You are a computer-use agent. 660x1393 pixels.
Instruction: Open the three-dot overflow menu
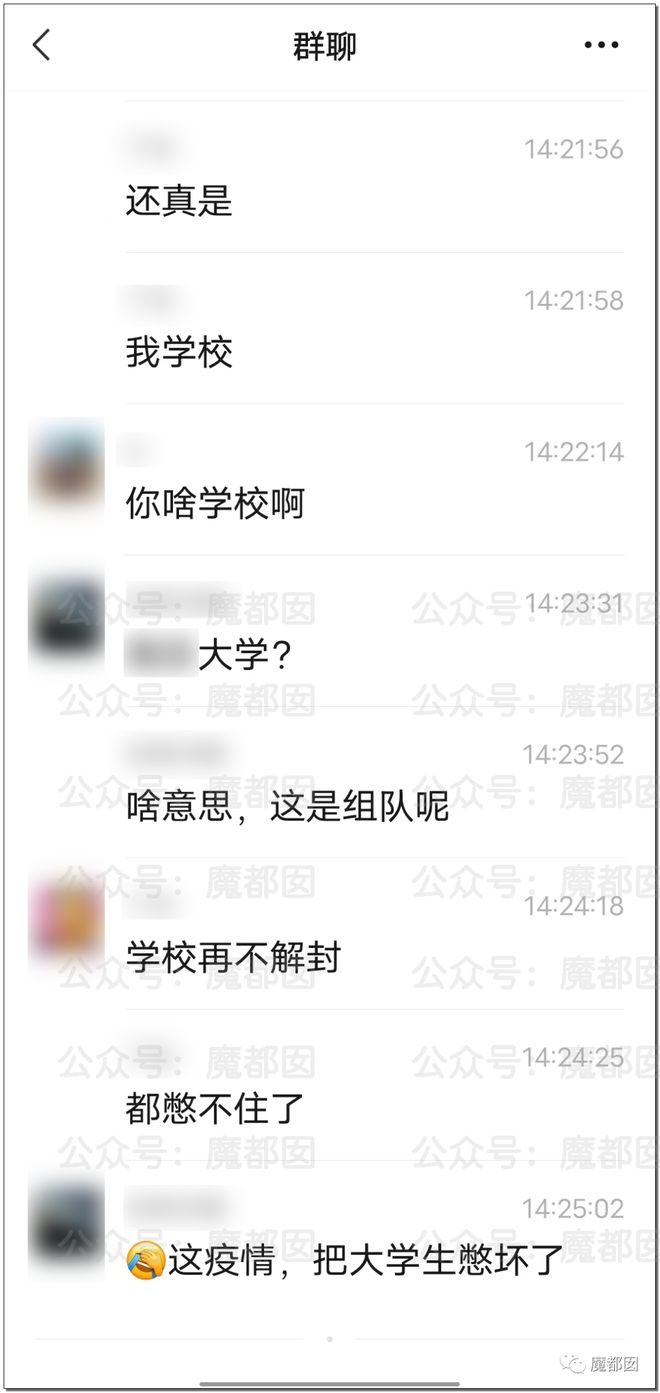pyautogui.click(x=601, y=46)
